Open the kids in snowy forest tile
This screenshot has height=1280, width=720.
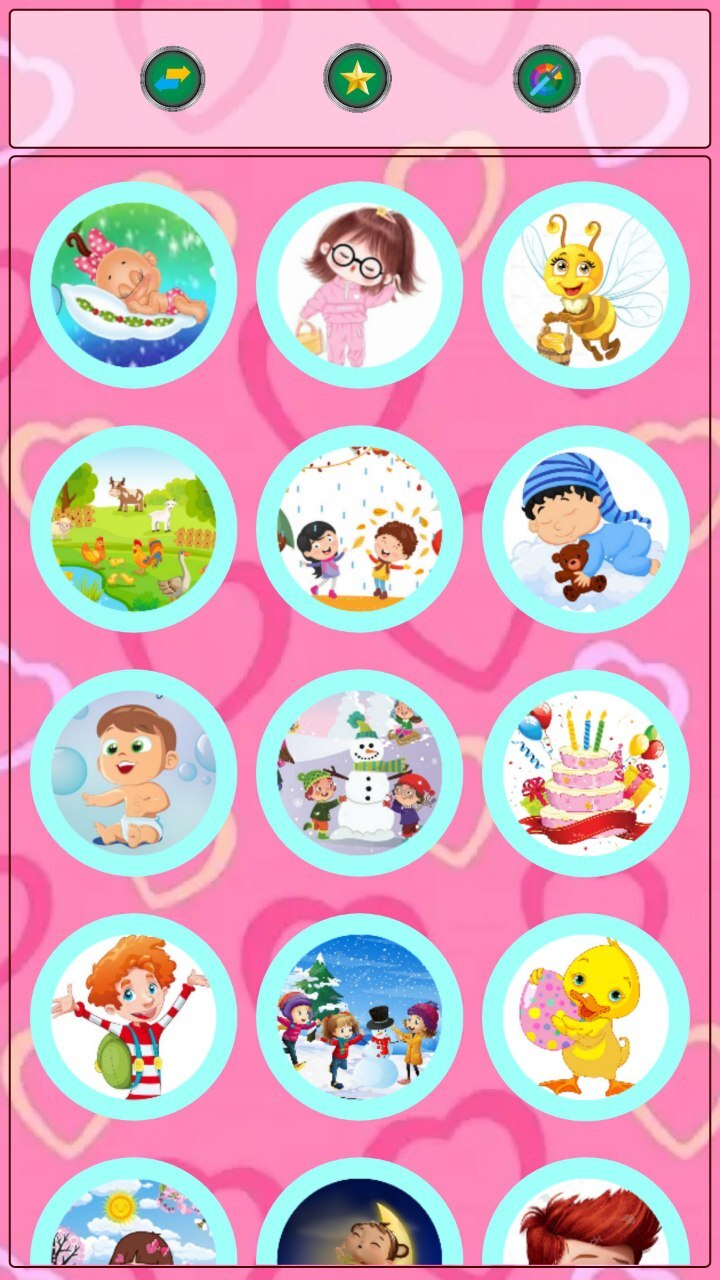coord(359,1017)
